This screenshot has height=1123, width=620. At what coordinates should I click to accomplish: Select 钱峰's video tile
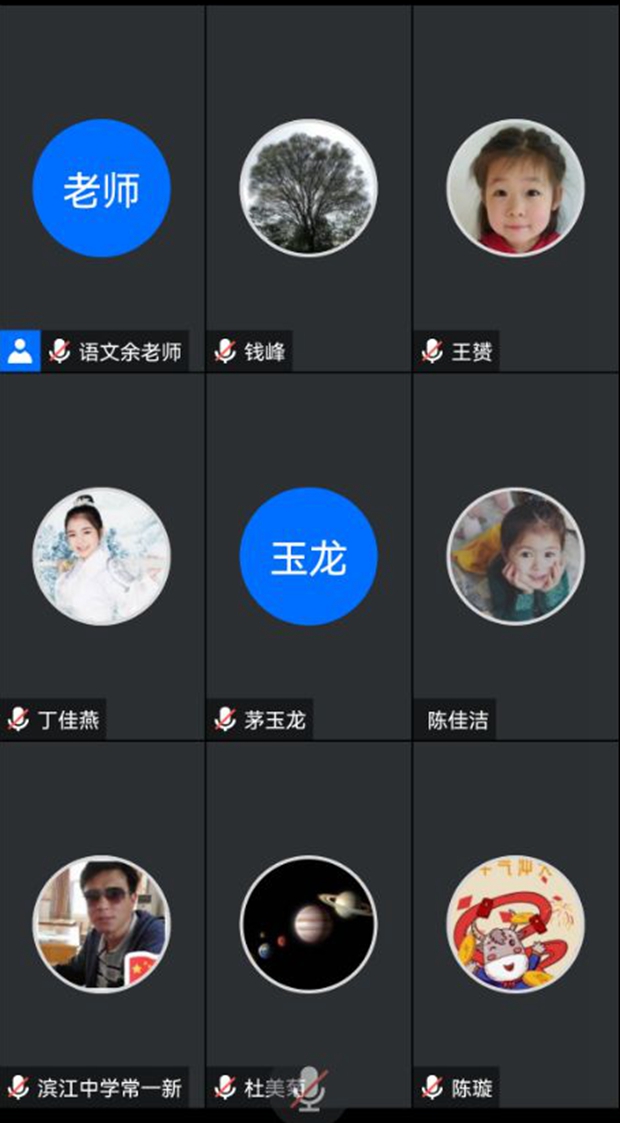308,188
